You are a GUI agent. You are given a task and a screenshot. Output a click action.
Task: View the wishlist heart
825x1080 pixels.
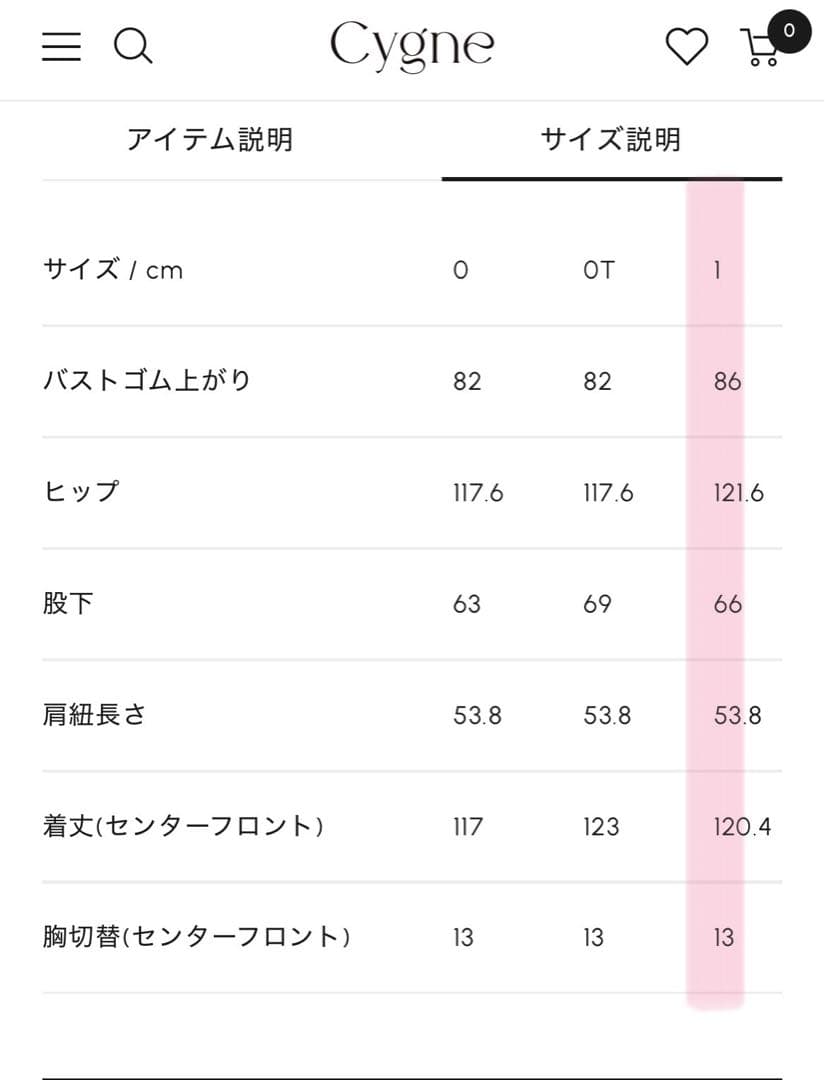pos(687,46)
